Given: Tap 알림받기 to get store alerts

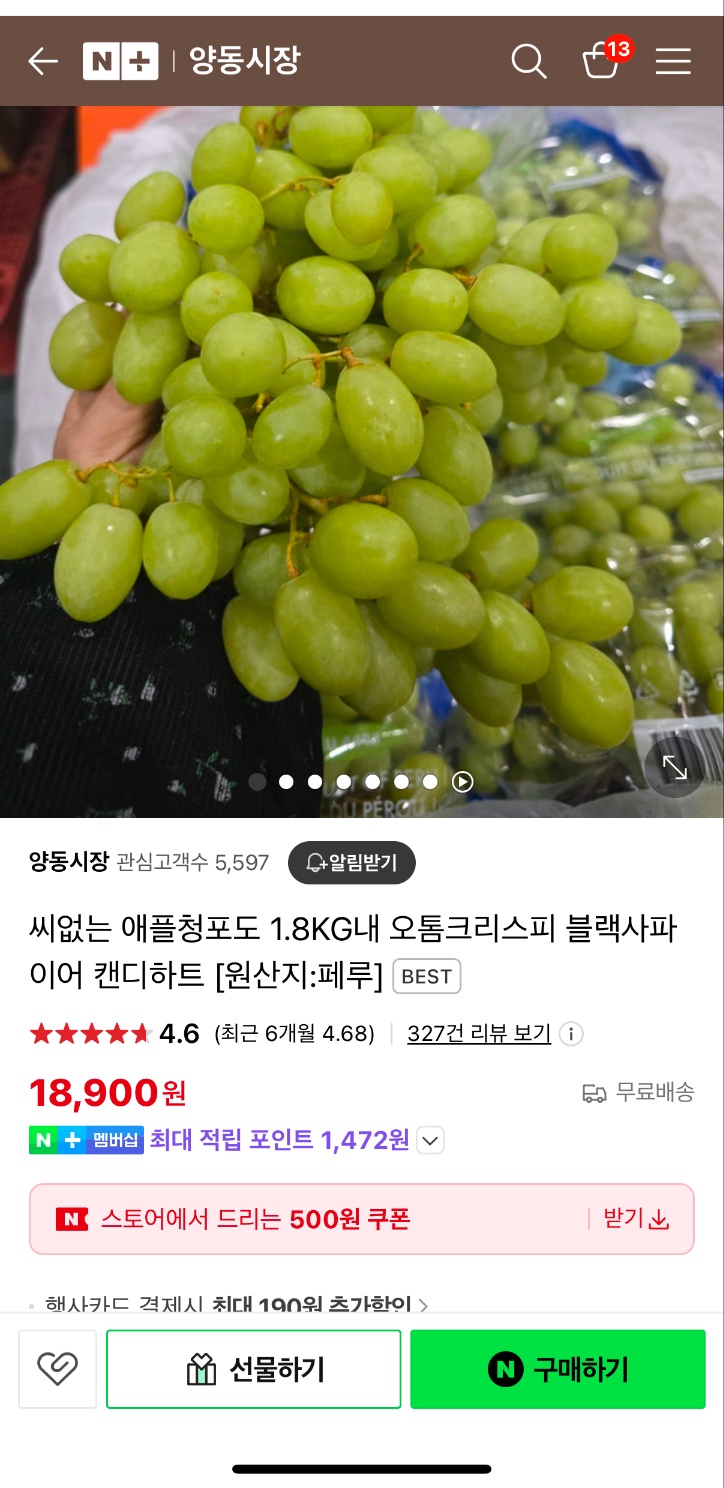Looking at the screenshot, I should click(352, 863).
